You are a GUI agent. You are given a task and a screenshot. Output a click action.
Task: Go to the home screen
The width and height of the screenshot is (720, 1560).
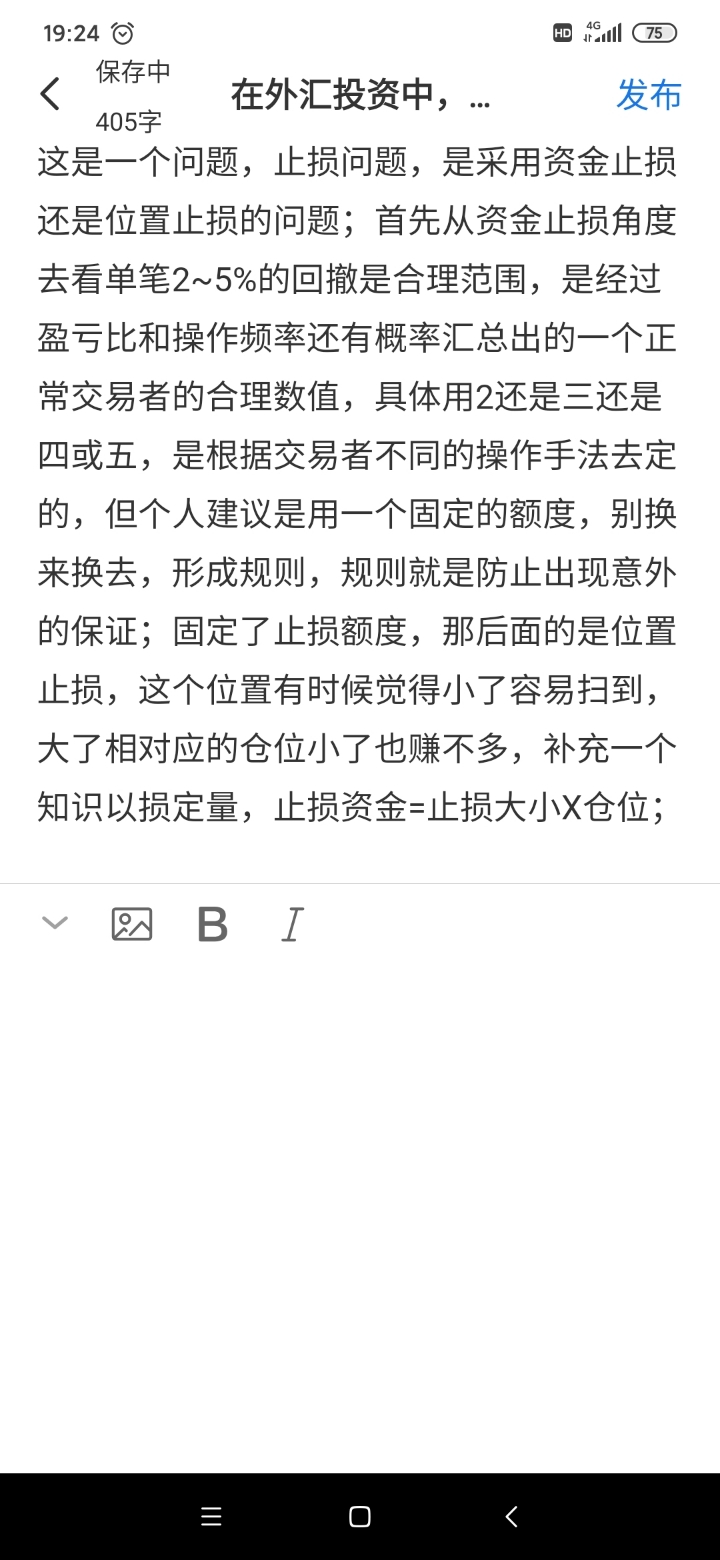tap(360, 1517)
